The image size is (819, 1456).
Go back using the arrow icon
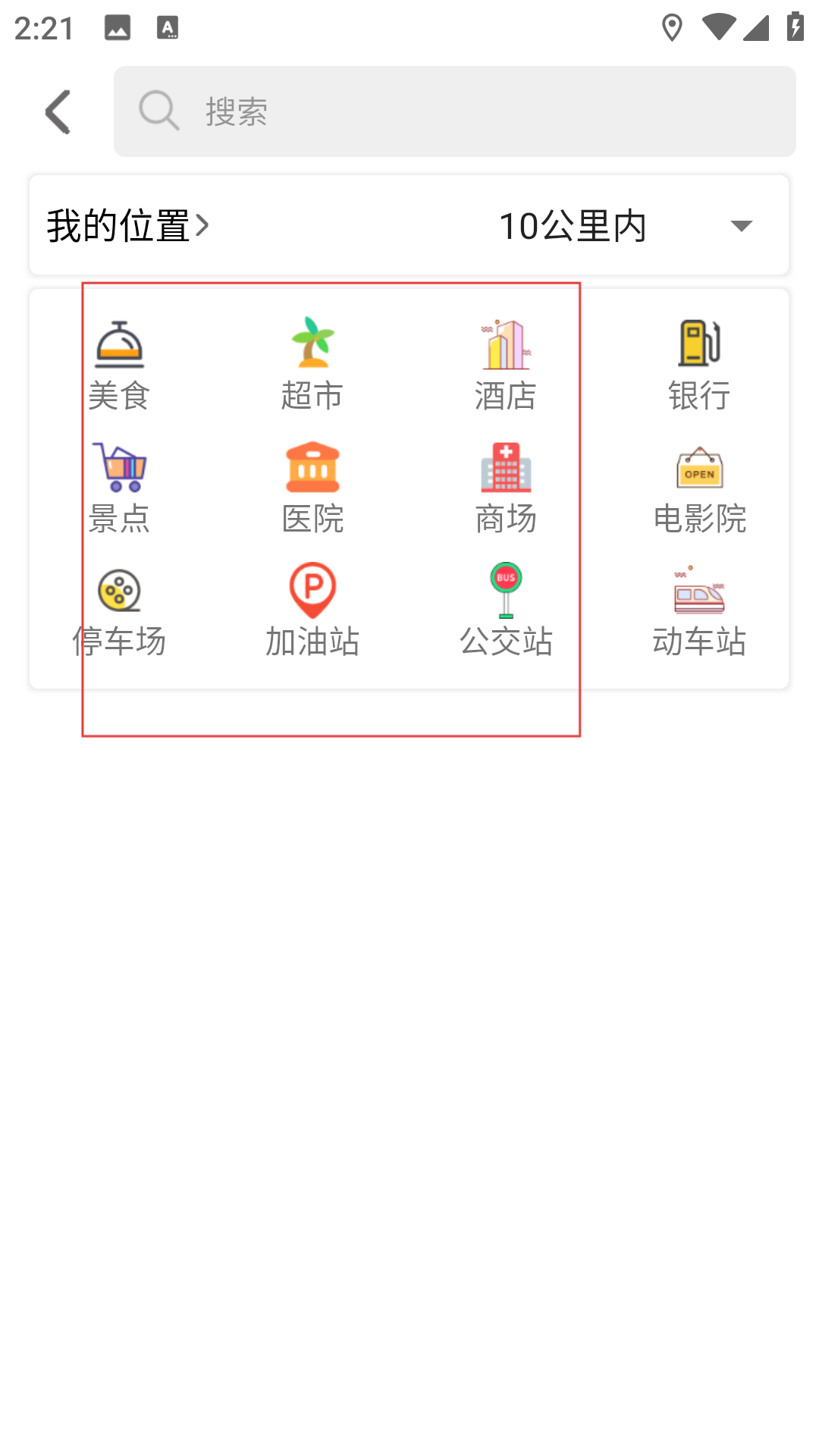[x=58, y=111]
